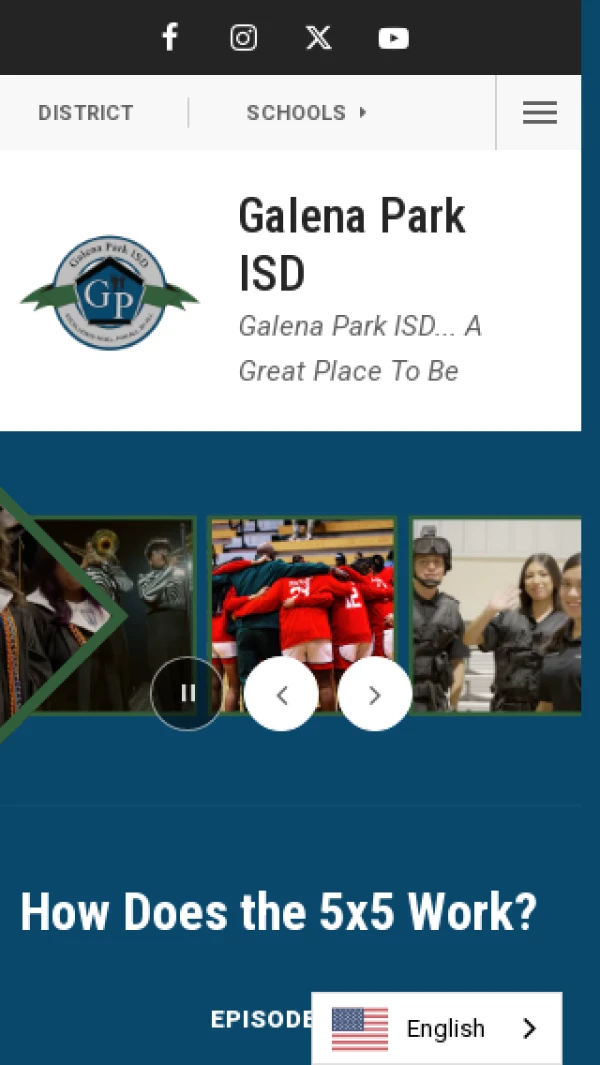600x1065 pixels.
Task: Open the Facebook page link
Action: (170, 38)
